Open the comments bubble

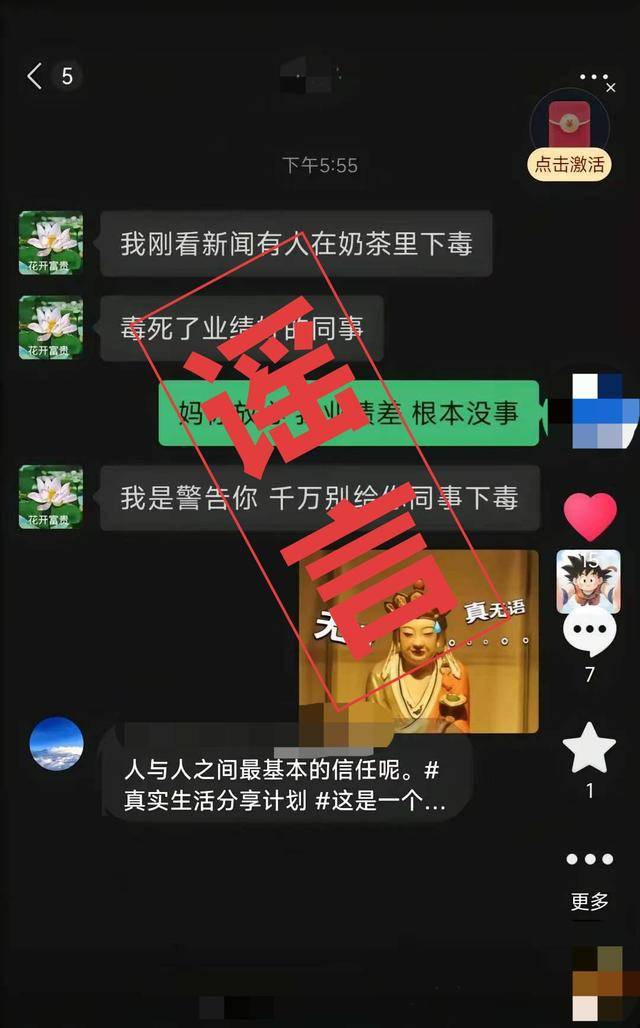tap(590, 633)
